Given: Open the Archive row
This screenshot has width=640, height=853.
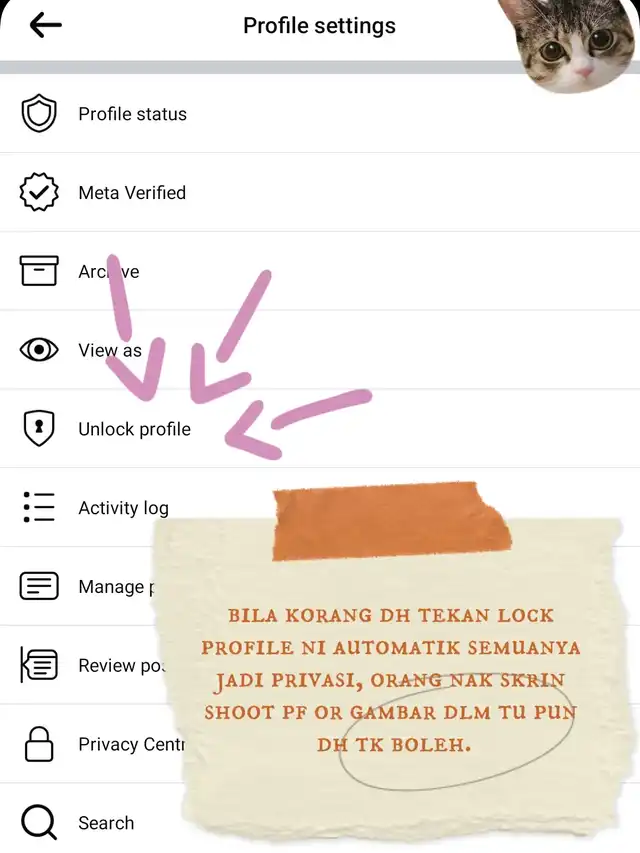Looking at the screenshot, I should coord(108,271).
